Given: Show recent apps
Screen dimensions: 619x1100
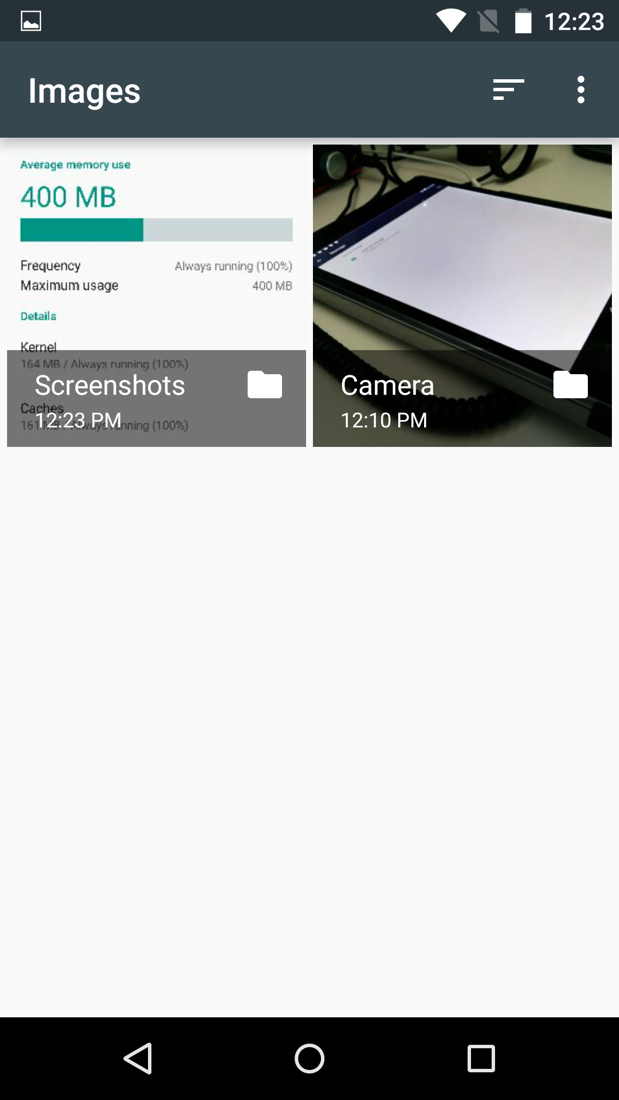Looking at the screenshot, I should [481, 1058].
